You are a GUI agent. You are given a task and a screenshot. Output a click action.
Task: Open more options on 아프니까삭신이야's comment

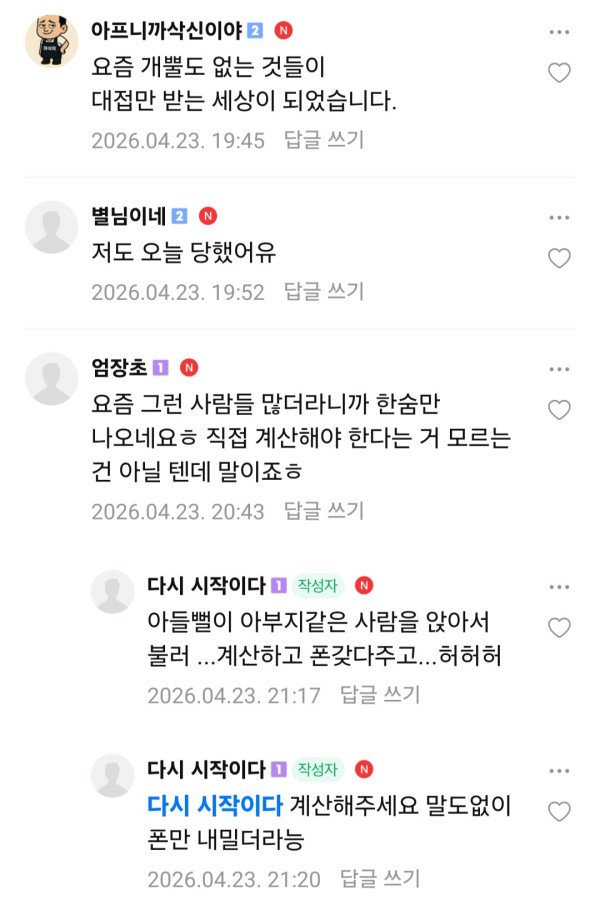coord(560,32)
